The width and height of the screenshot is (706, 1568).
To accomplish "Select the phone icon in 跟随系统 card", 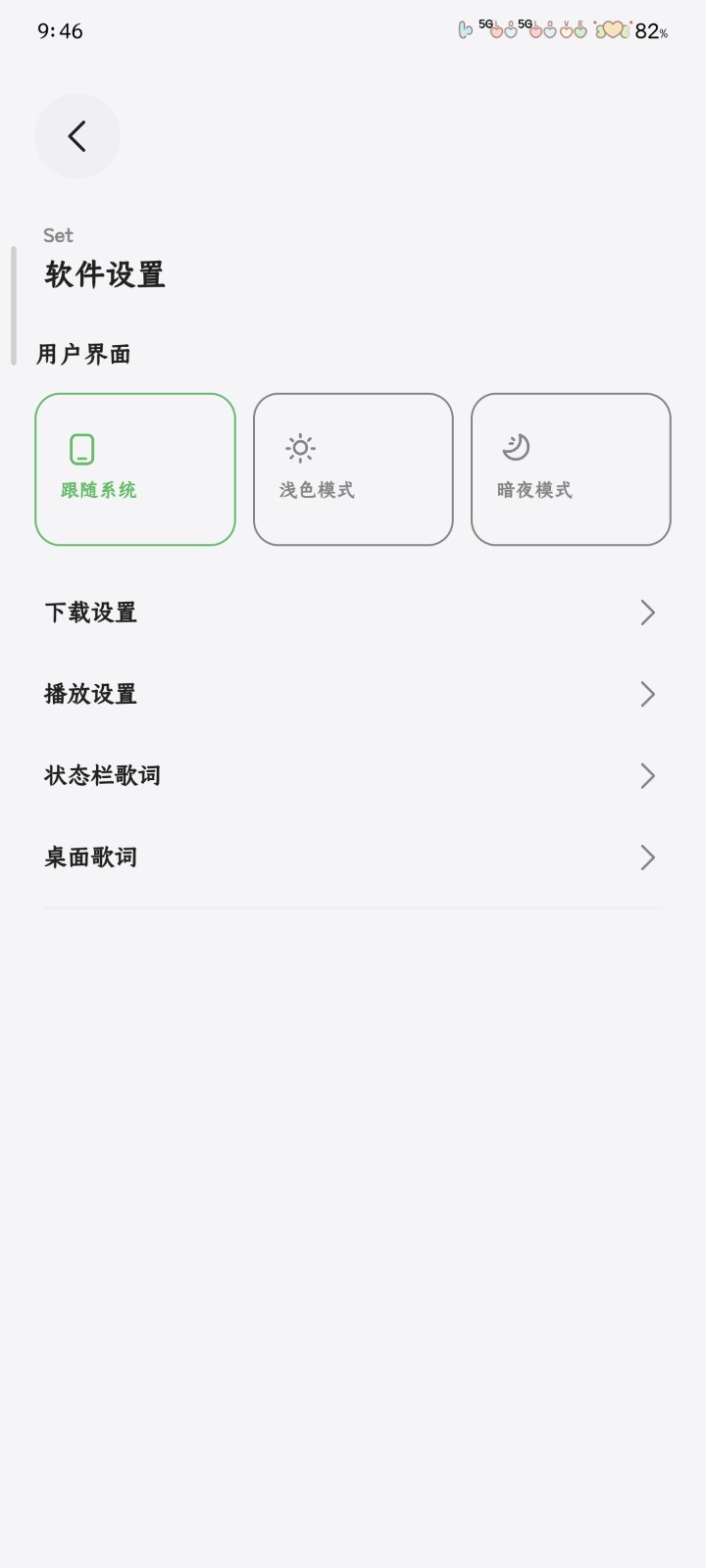I will coord(81,448).
